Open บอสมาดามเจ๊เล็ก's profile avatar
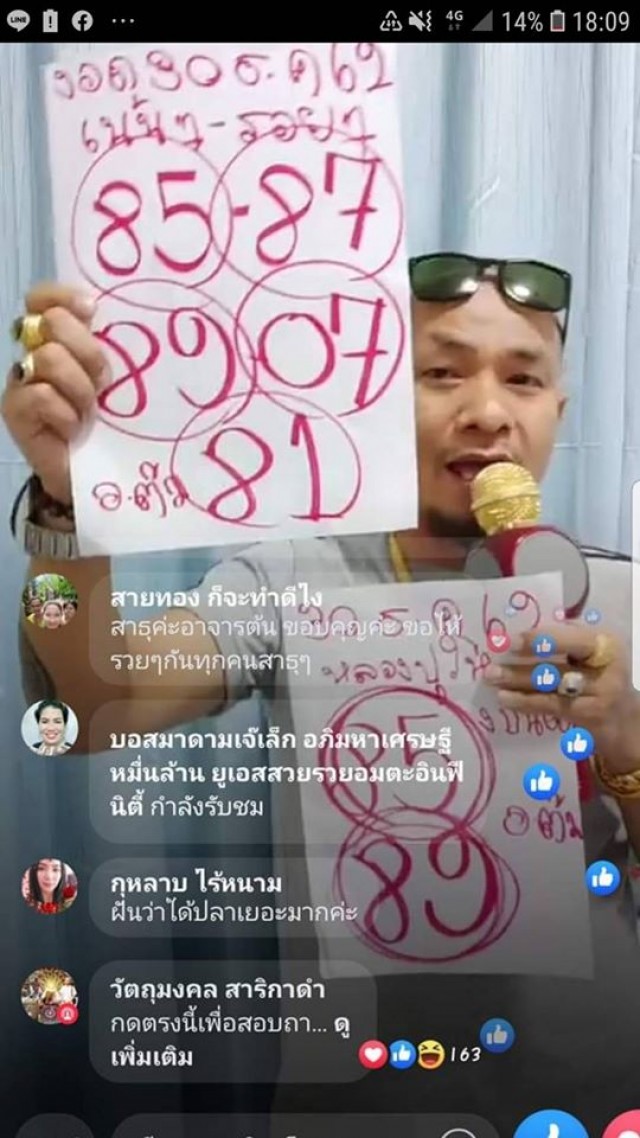640x1138 pixels. tap(50, 728)
